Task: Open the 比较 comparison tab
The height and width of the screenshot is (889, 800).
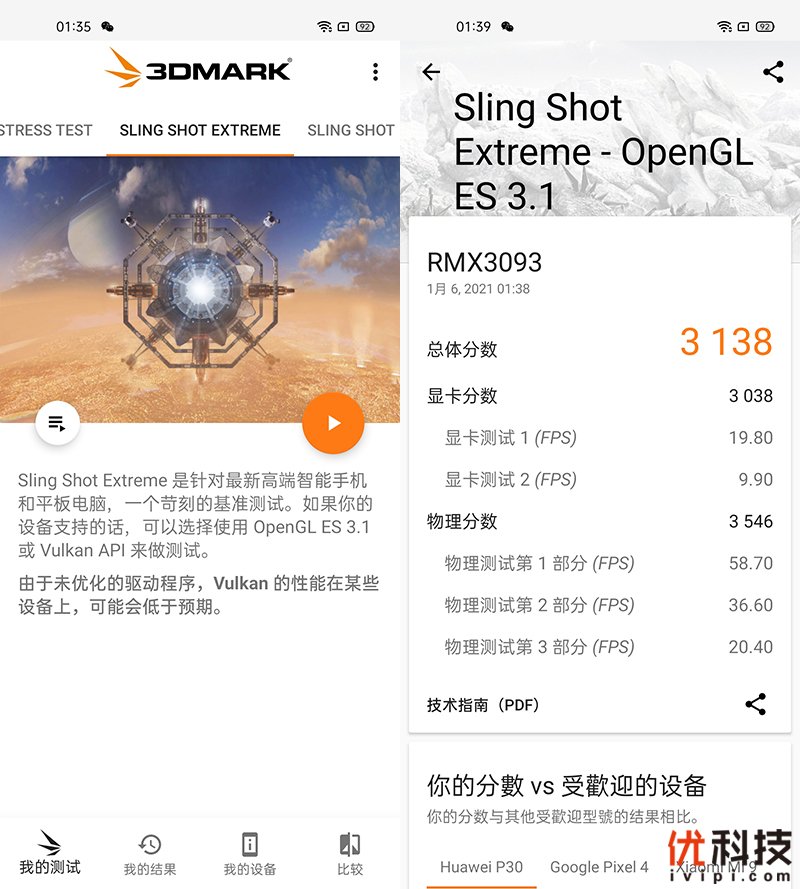Action: (350, 852)
